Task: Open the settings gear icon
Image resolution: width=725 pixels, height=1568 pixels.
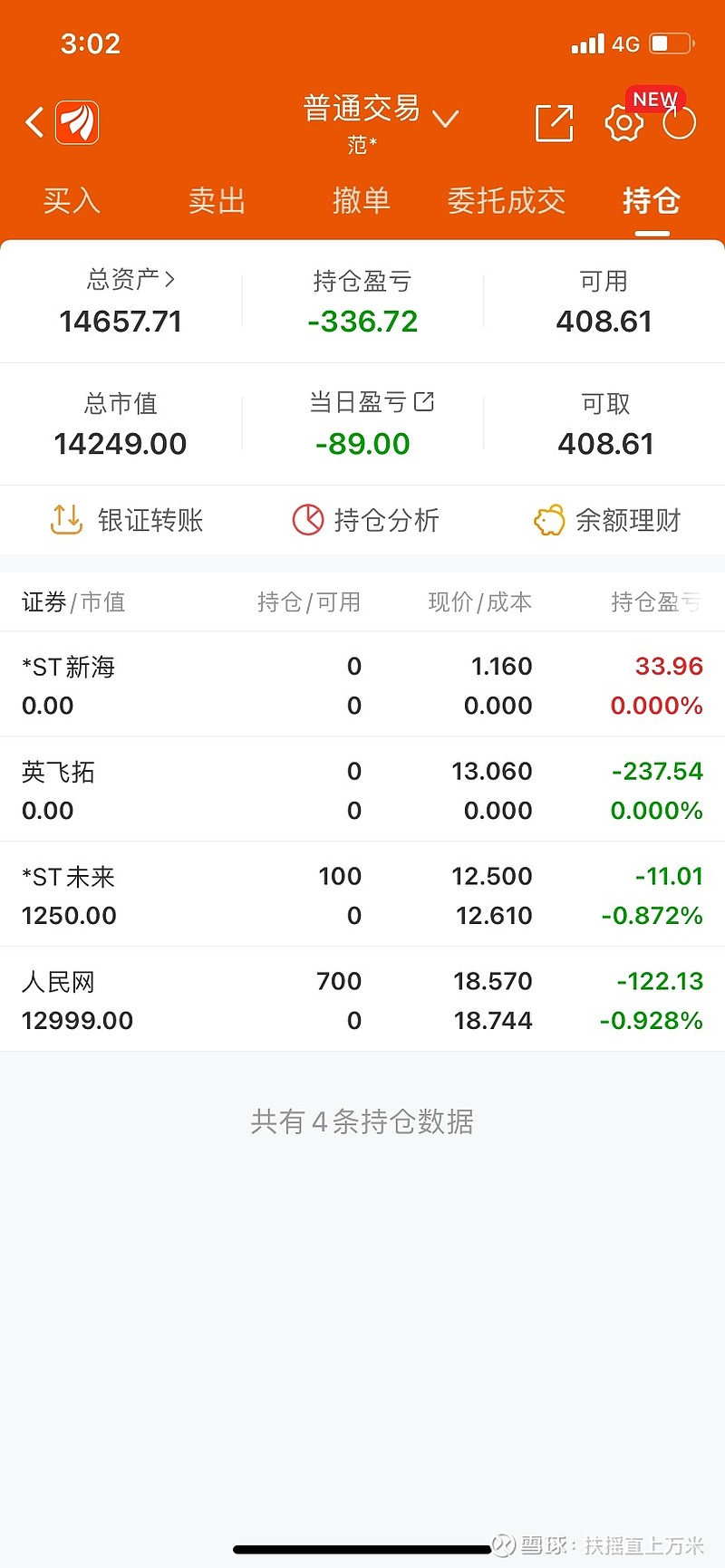Action: click(623, 123)
